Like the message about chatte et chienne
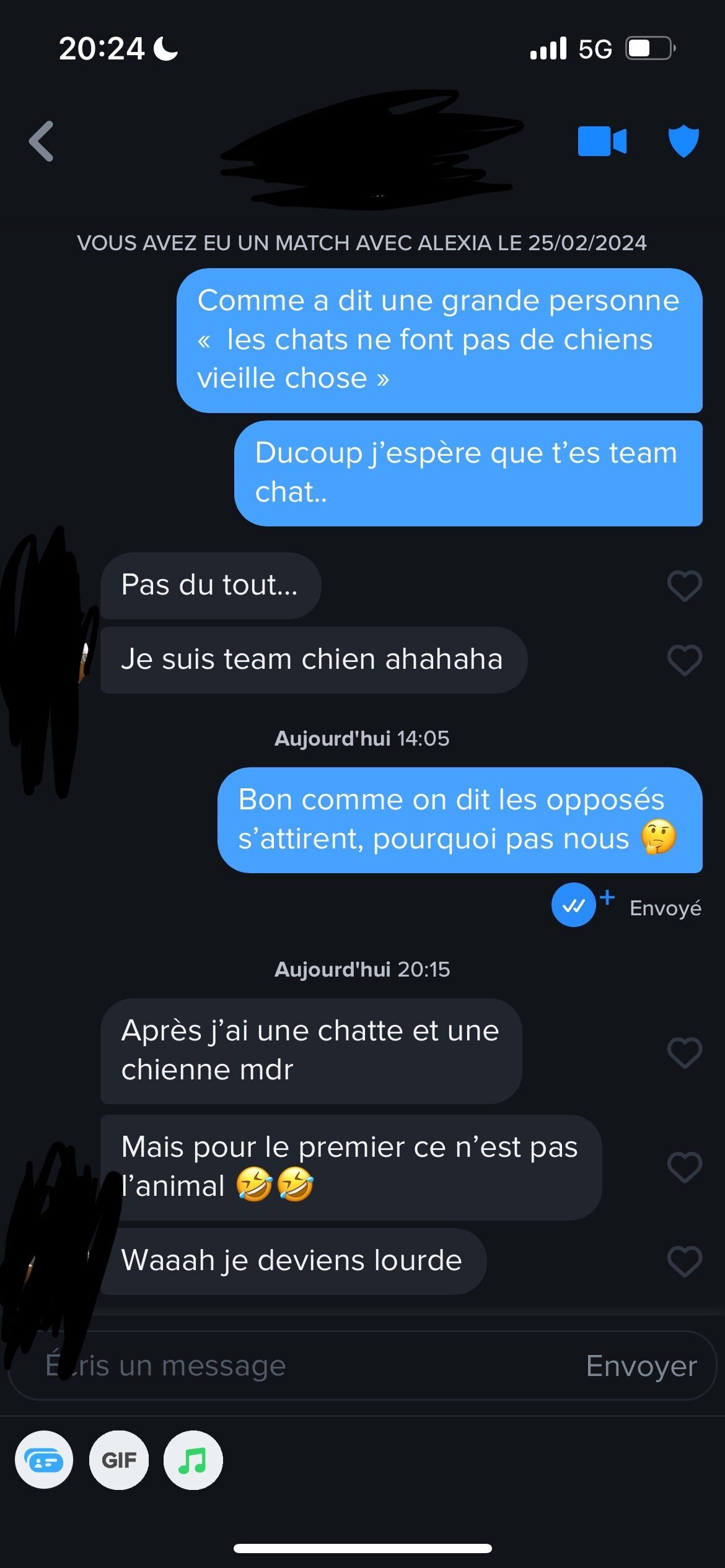725x1568 pixels. (x=684, y=1052)
